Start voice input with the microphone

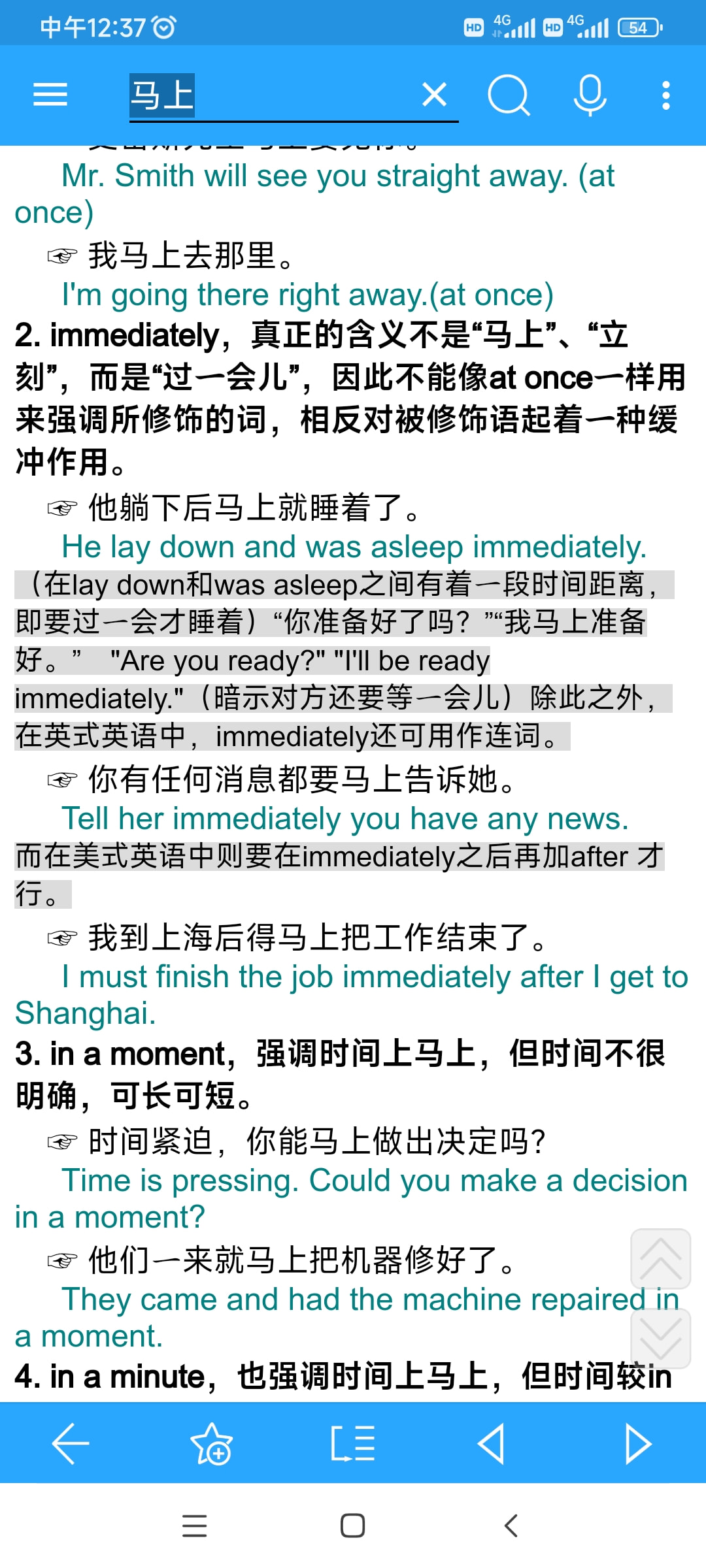(590, 95)
